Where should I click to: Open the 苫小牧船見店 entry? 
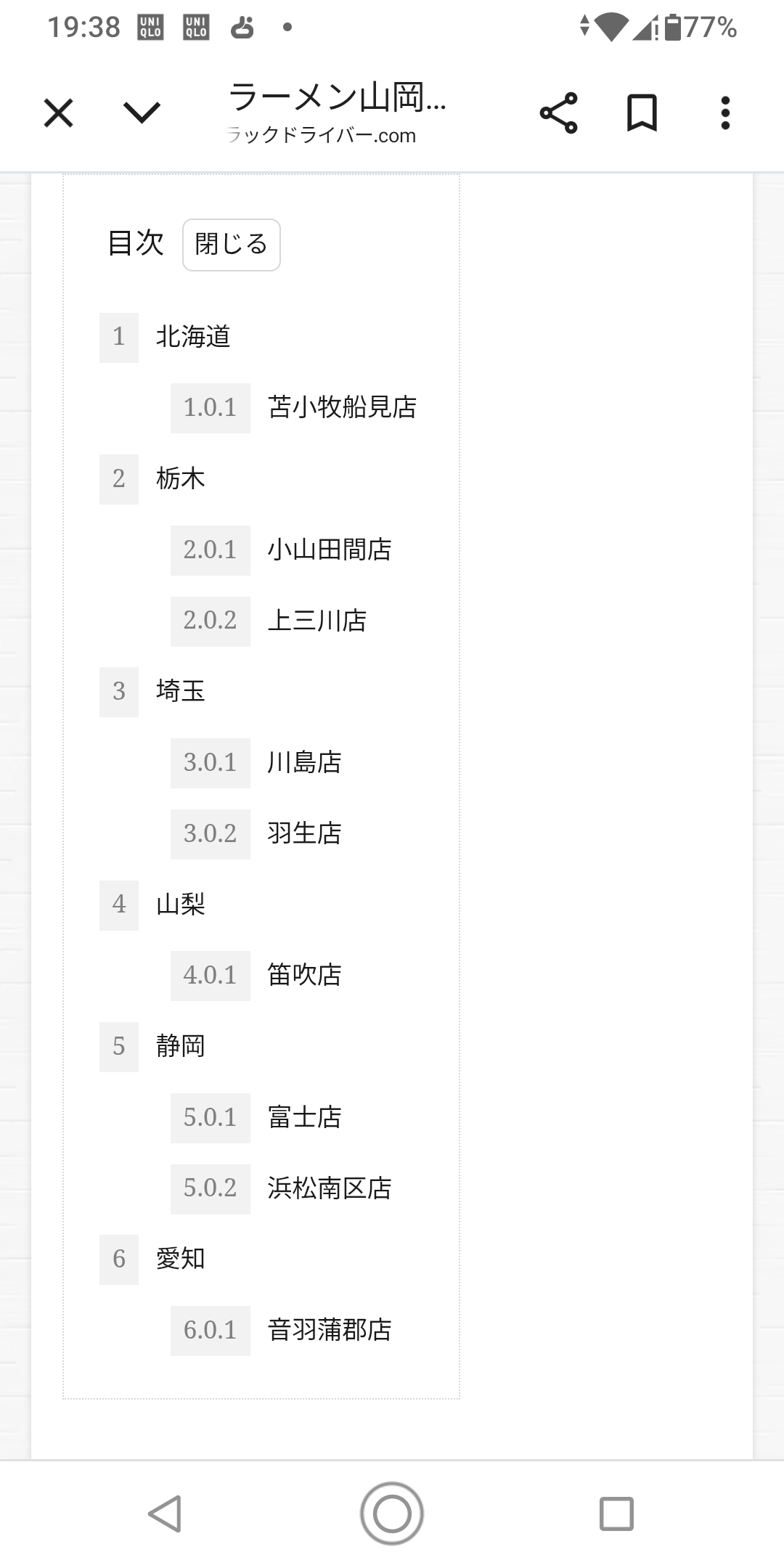pyautogui.click(x=342, y=407)
